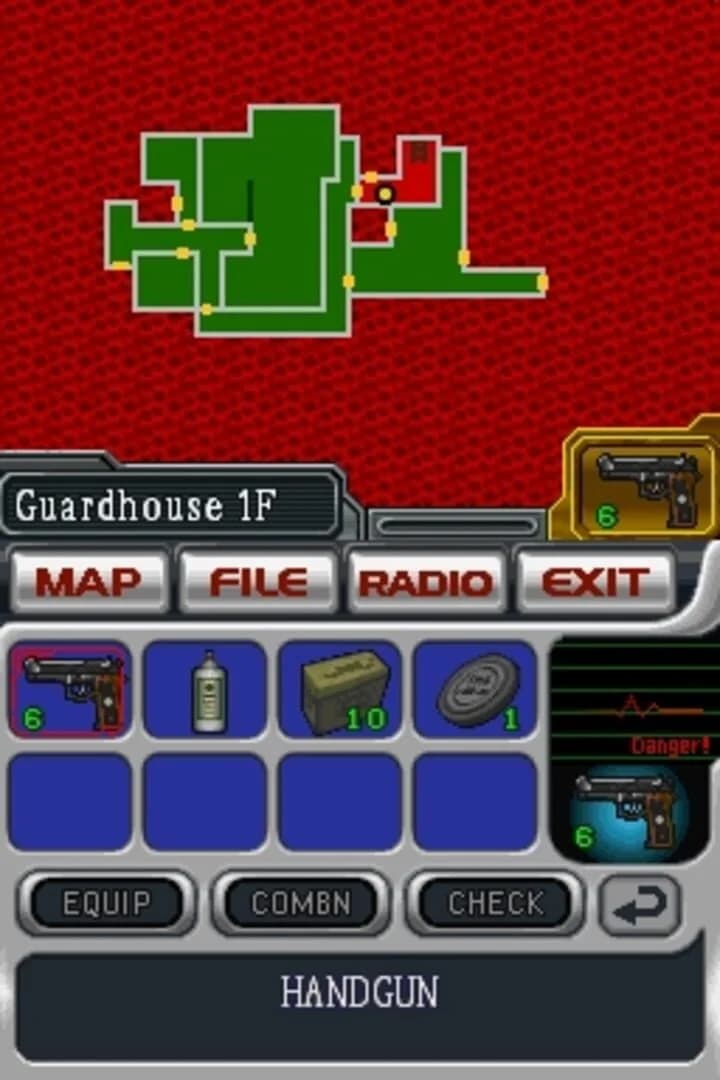Select the handgun in the first inventory slot
Image resolution: width=720 pixels, height=1080 pixels.
pyautogui.click(x=70, y=690)
